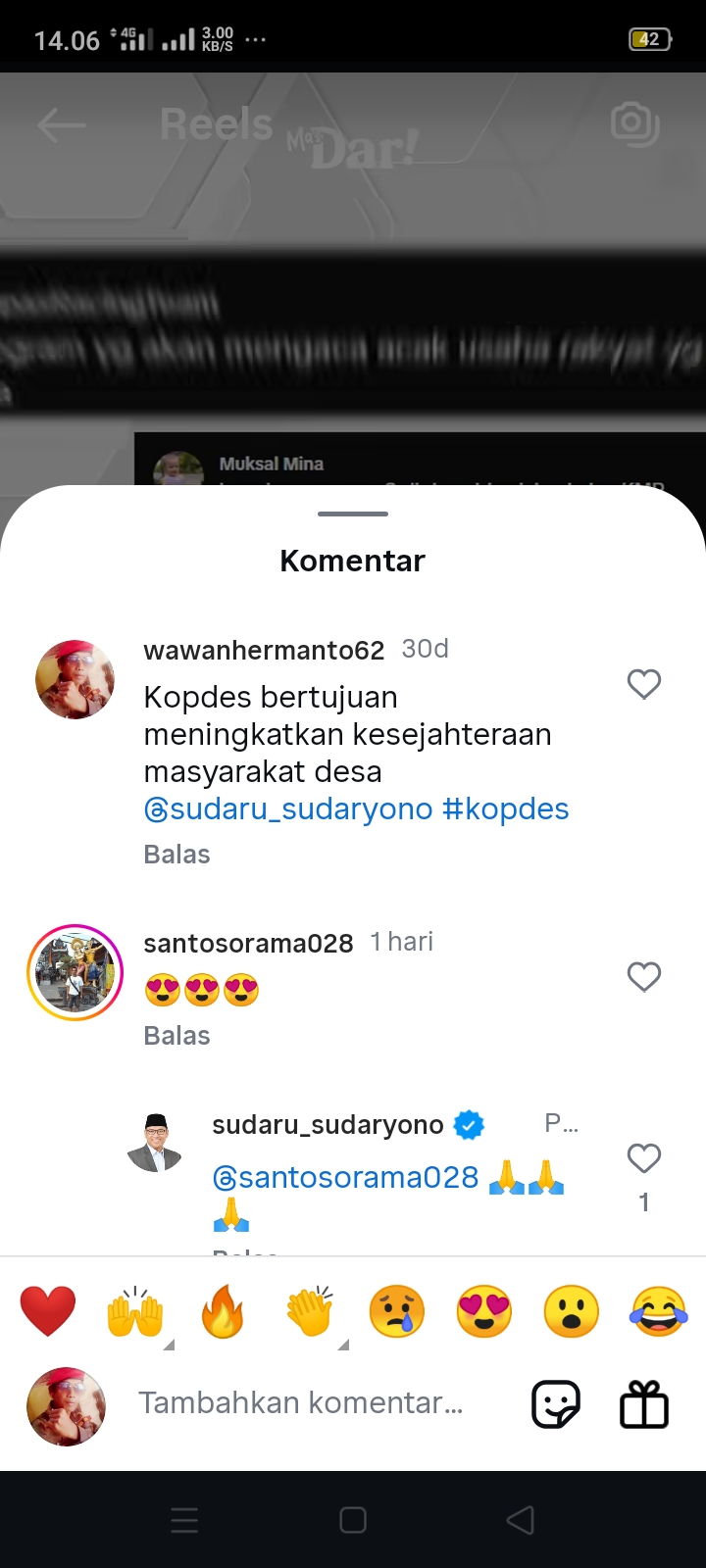Like wawanhermanto62's comment

tap(644, 684)
